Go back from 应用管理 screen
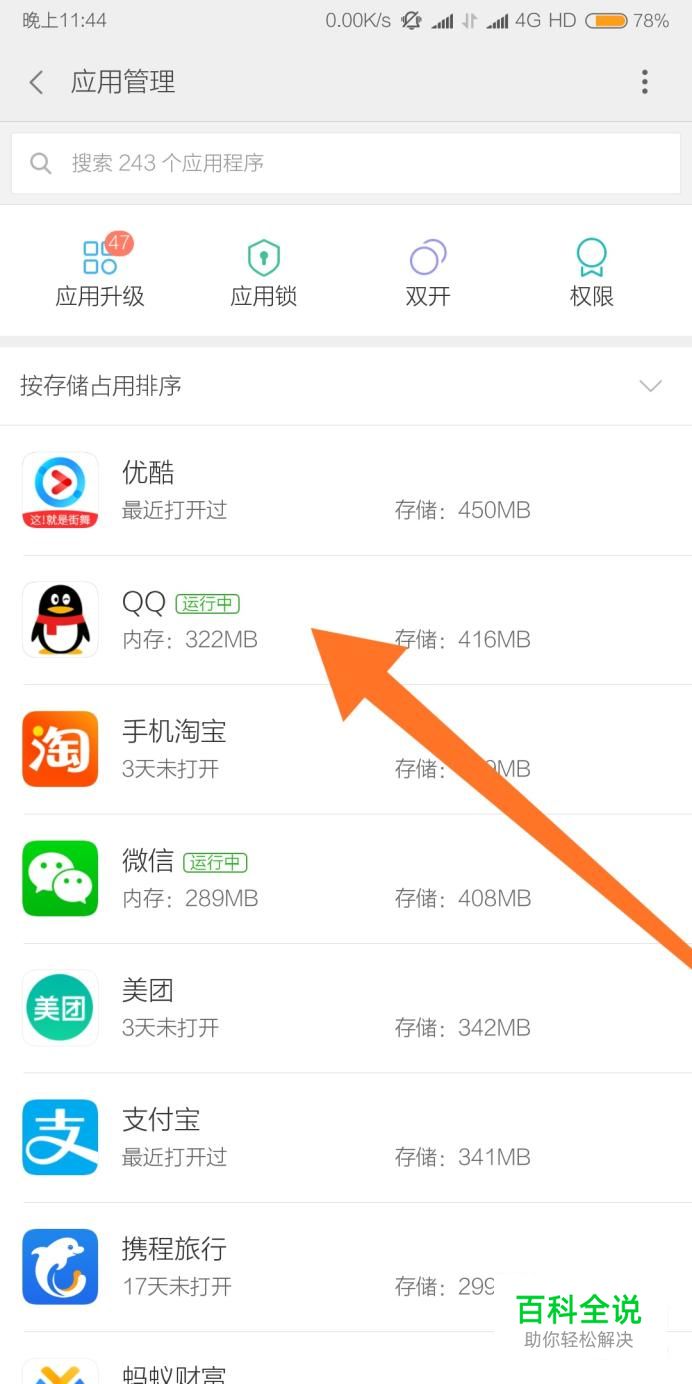The image size is (692, 1384). (37, 82)
